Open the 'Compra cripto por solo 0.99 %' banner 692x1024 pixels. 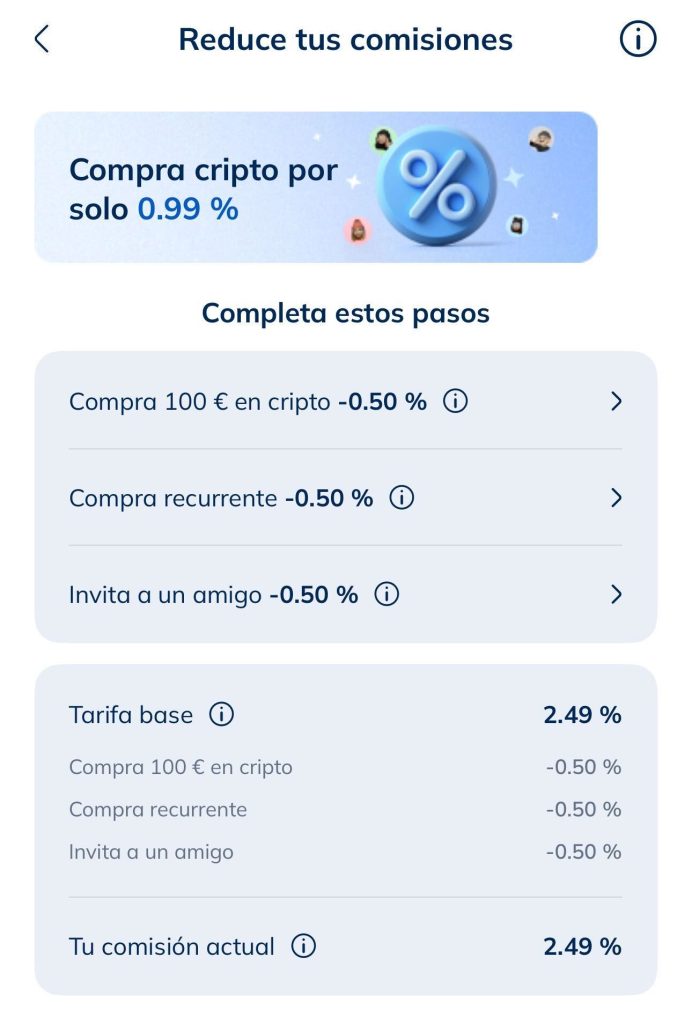[316, 187]
